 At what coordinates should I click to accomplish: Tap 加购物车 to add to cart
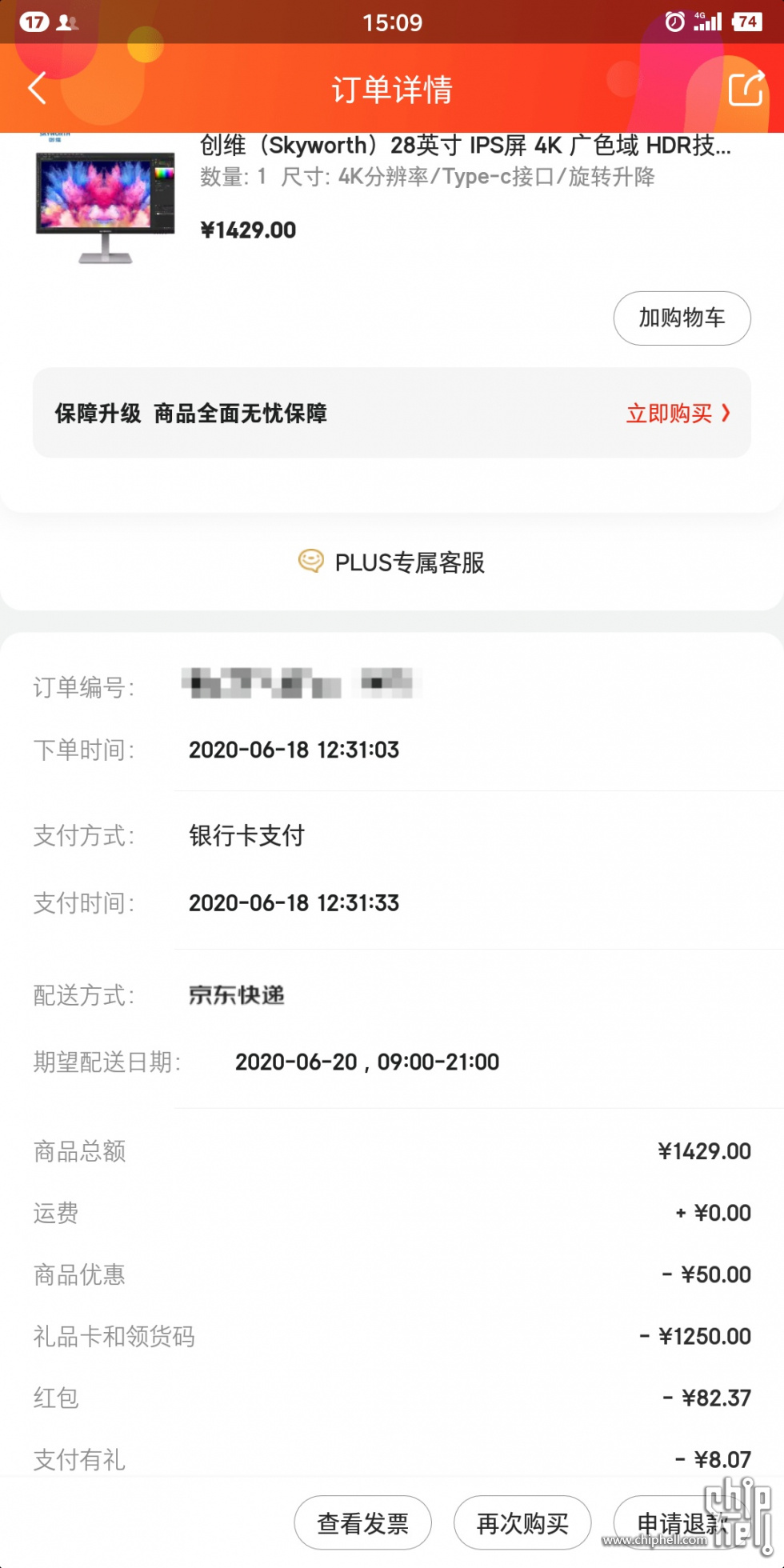(682, 318)
